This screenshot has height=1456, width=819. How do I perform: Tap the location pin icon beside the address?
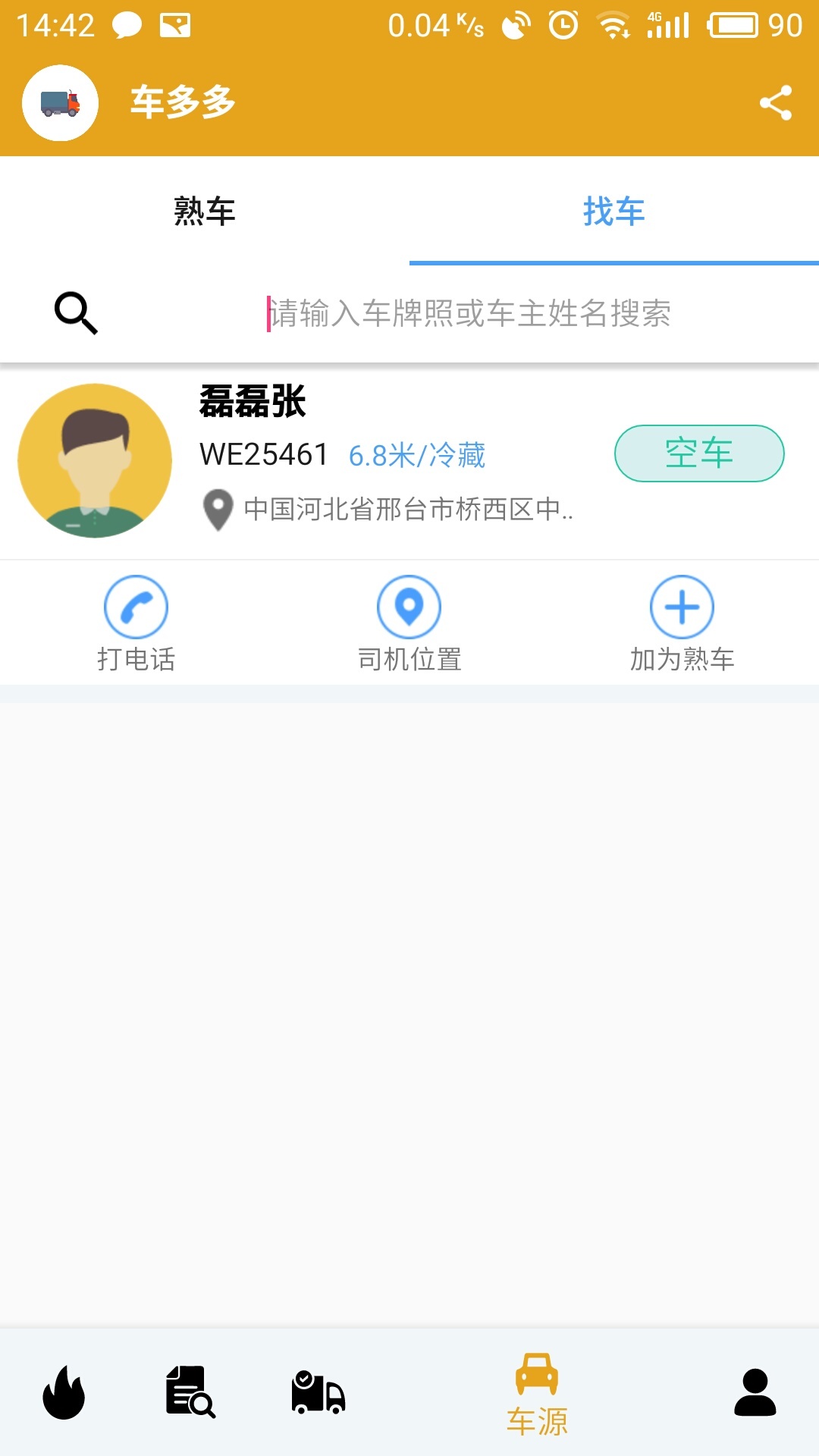click(x=217, y=510)
